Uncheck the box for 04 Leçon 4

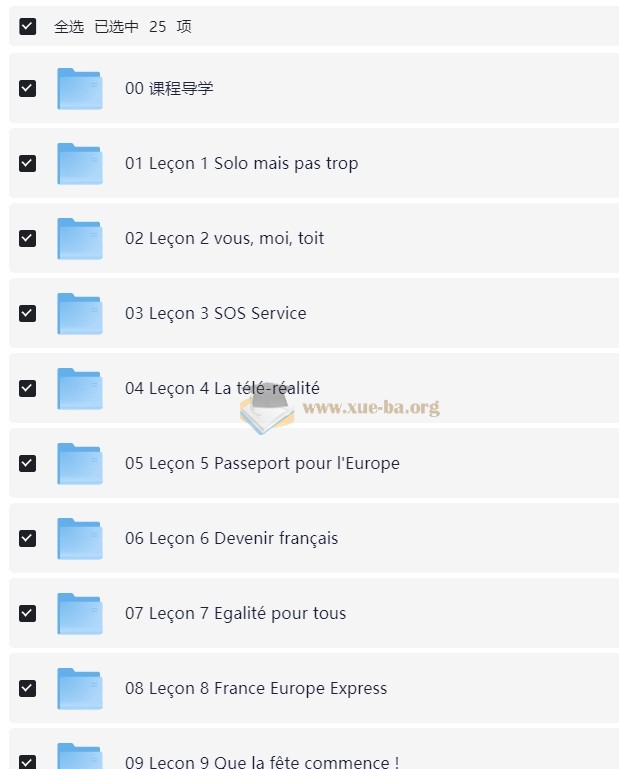click(28, 388)
